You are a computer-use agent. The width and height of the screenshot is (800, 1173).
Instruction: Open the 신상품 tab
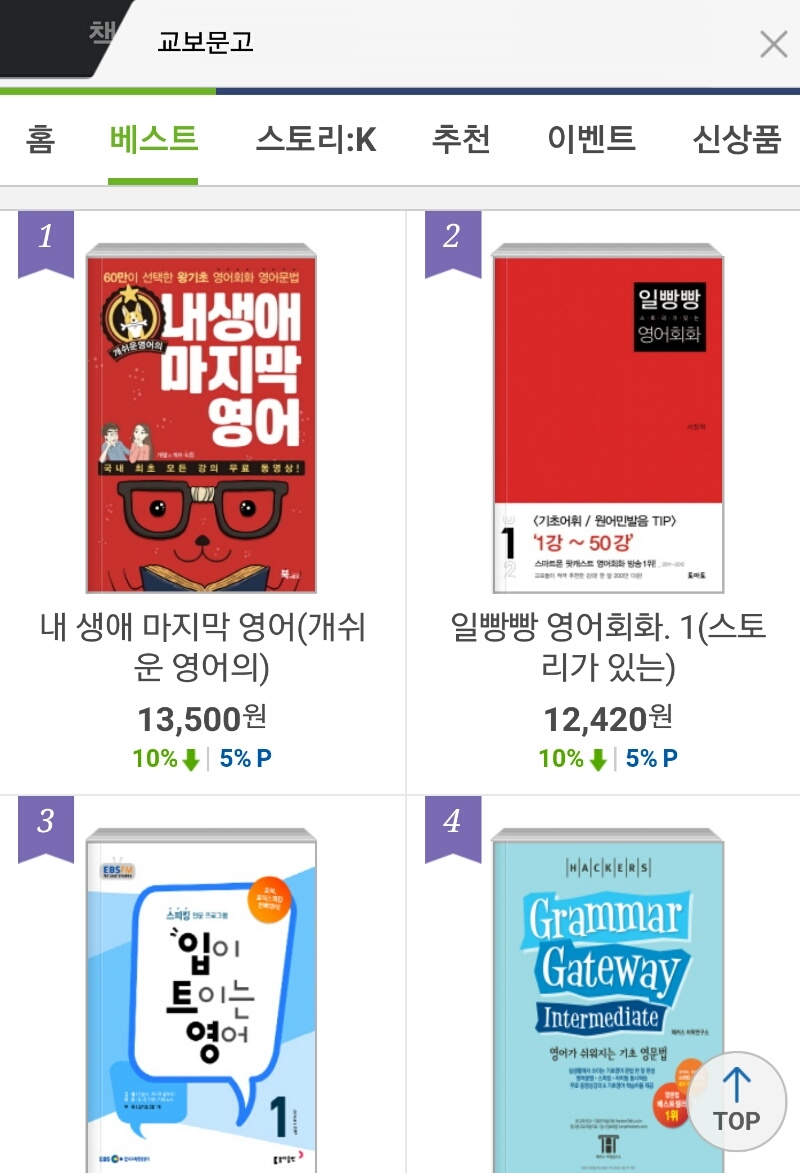(x=736, y=139)
